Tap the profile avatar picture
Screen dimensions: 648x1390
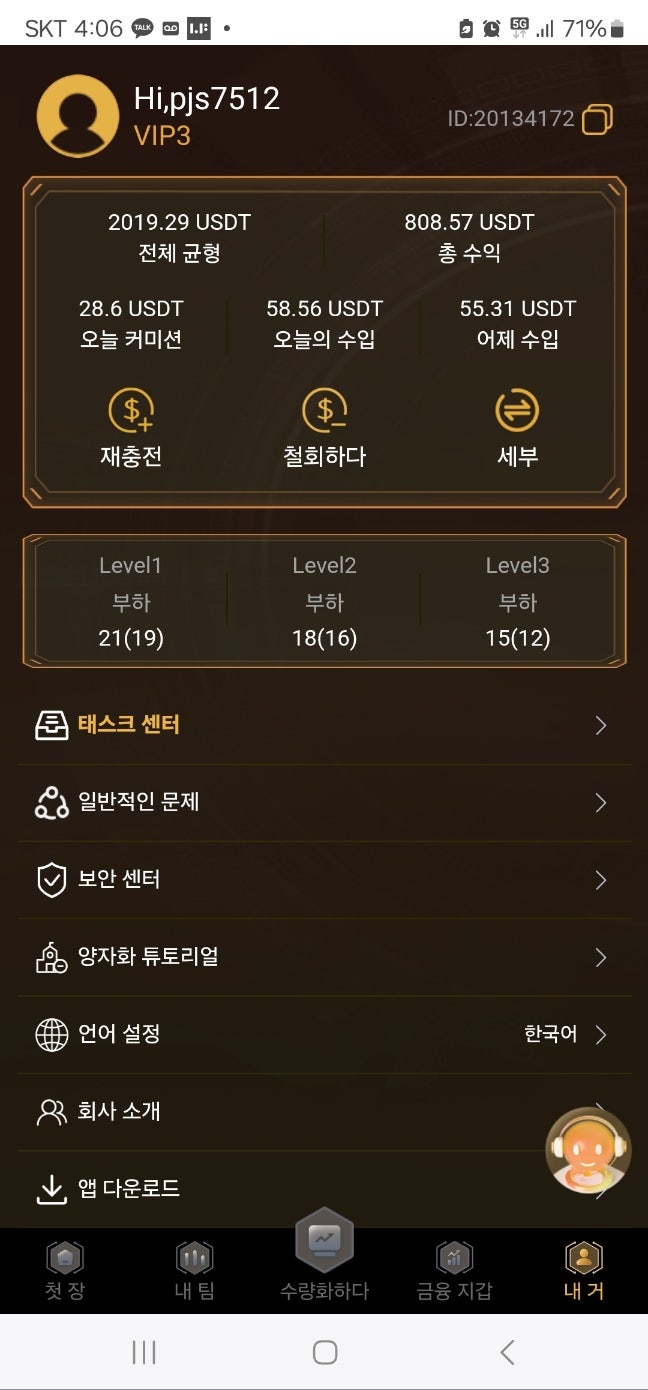pyautogui.click(x=77, y=116)
